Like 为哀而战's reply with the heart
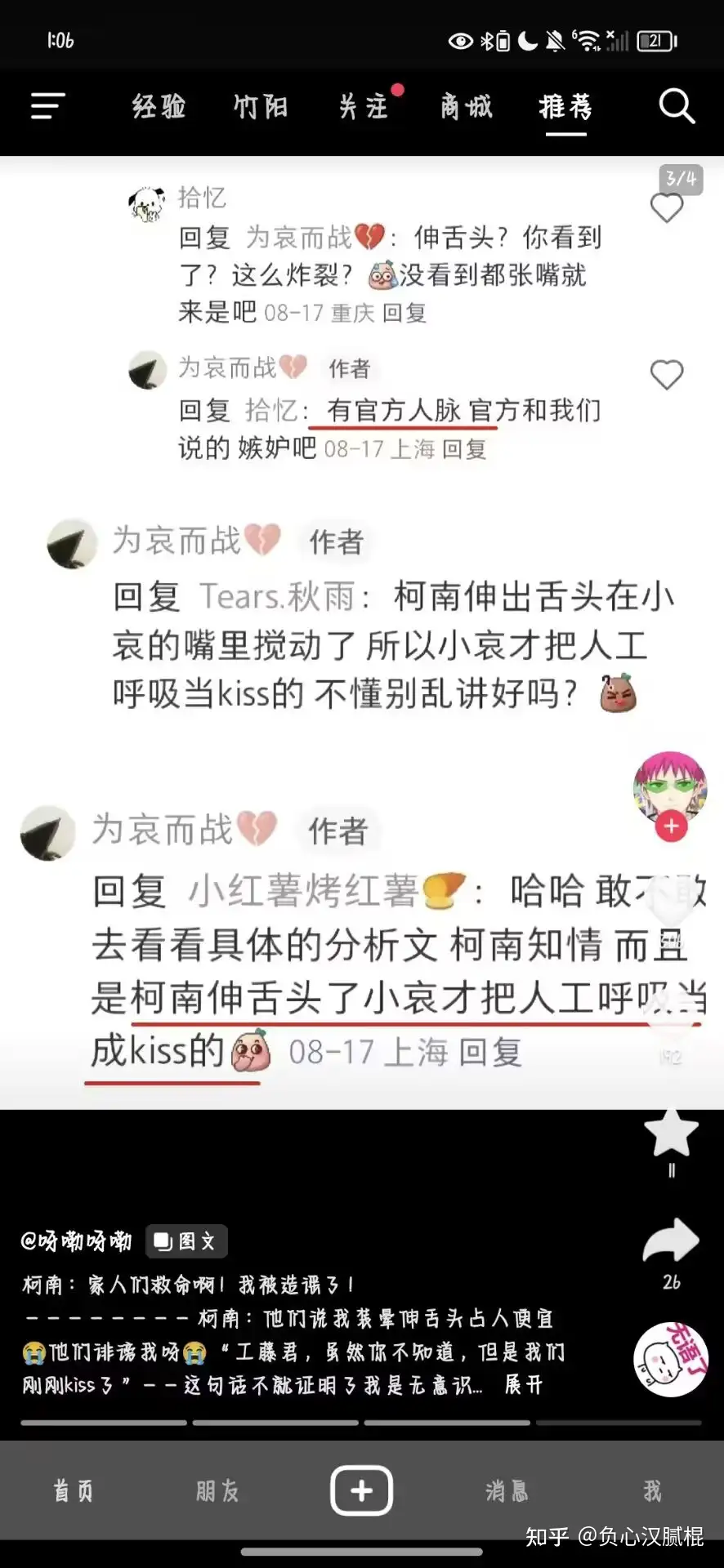Viewport: 724px width, 1568px height. 667,375
